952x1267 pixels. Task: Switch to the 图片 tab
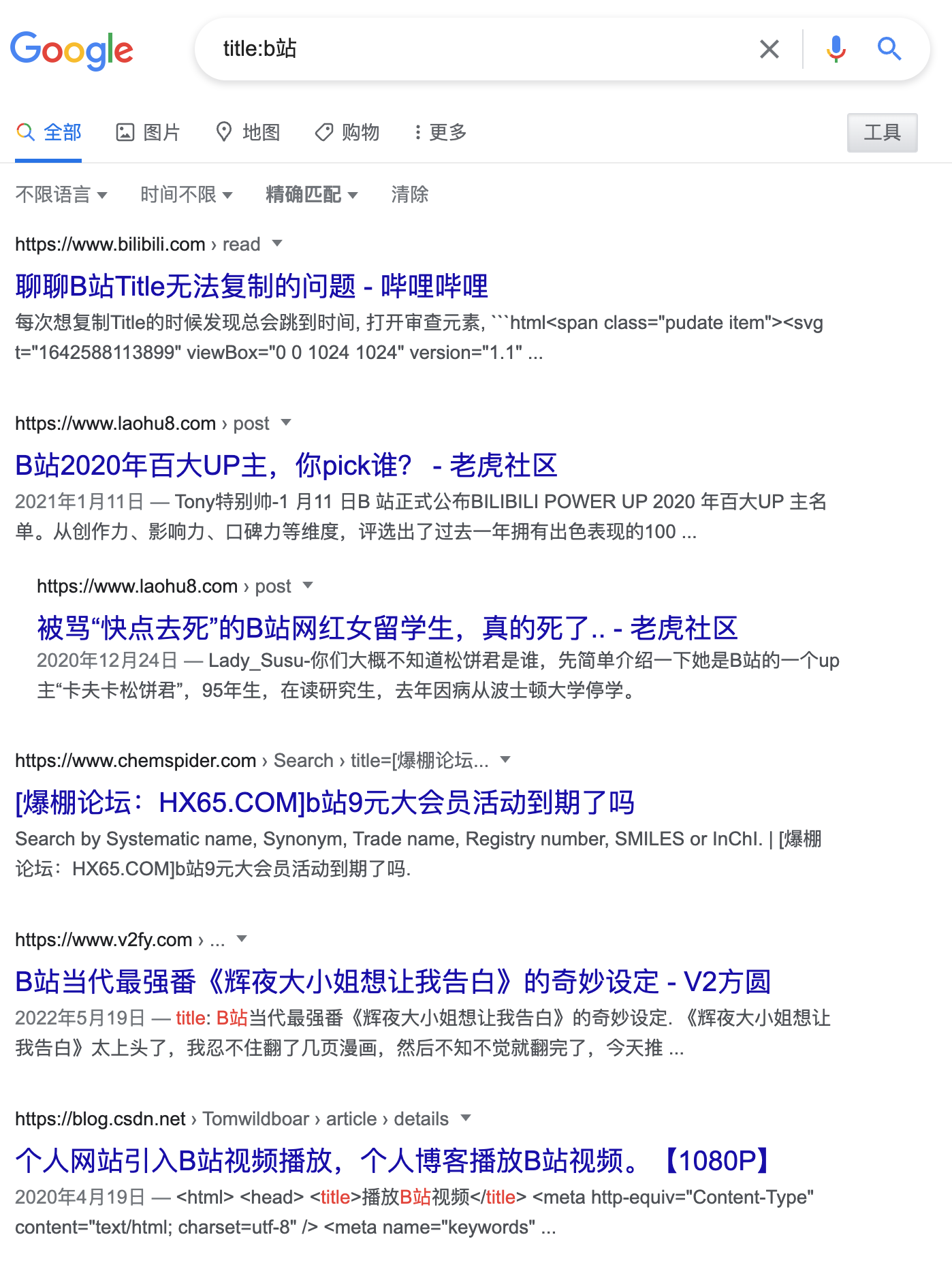click(x=148, y=132)
